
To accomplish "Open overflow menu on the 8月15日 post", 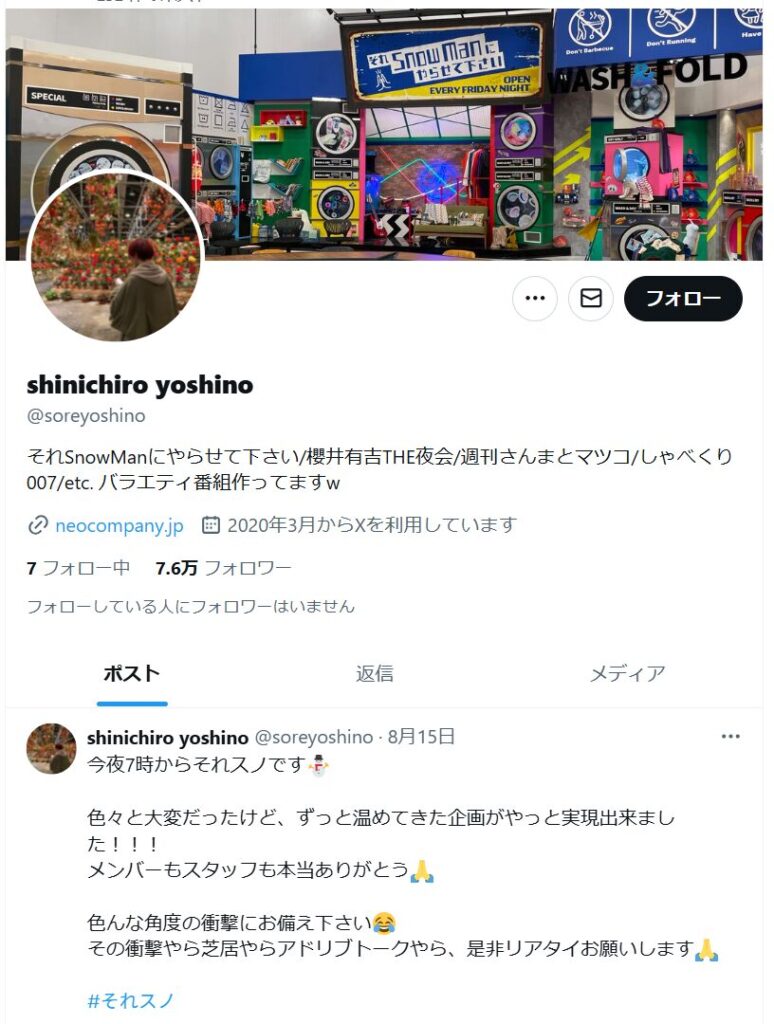I will pyautogui.click(x=731, y=737).
